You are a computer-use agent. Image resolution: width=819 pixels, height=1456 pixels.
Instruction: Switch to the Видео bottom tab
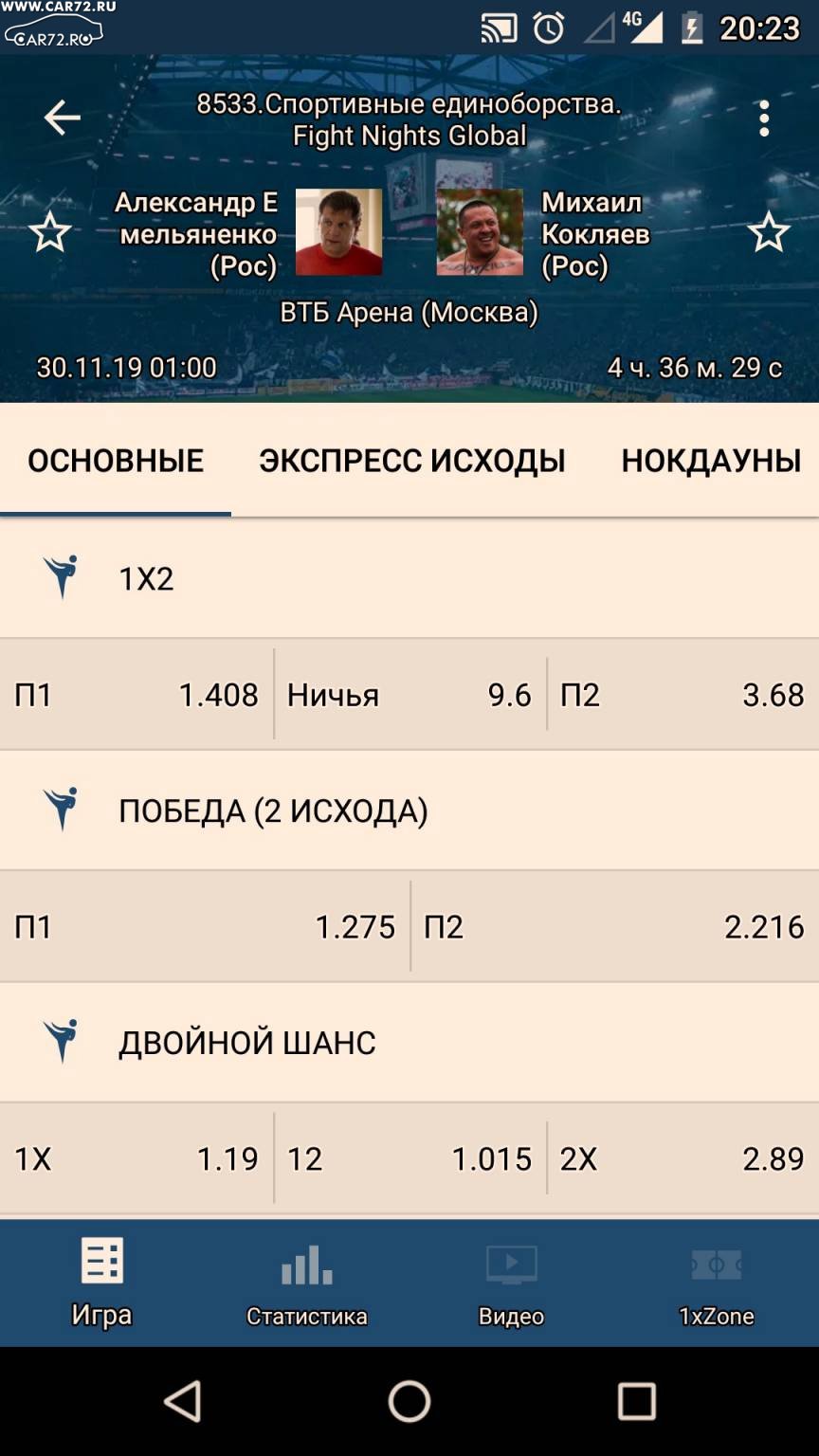(x=512, y=1283)
